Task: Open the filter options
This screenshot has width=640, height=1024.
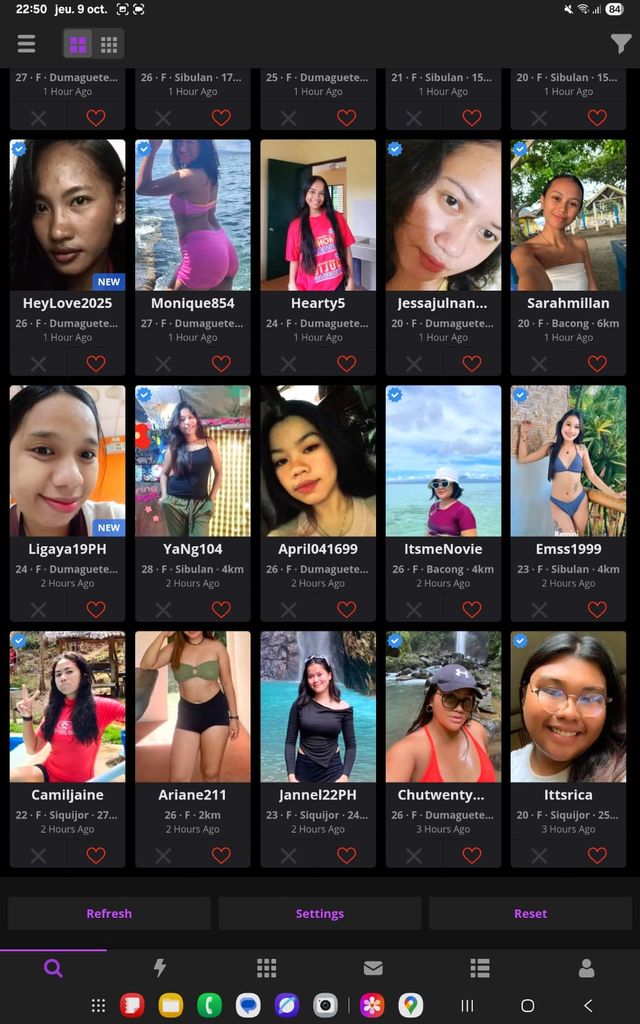Action: pos(620,44)
